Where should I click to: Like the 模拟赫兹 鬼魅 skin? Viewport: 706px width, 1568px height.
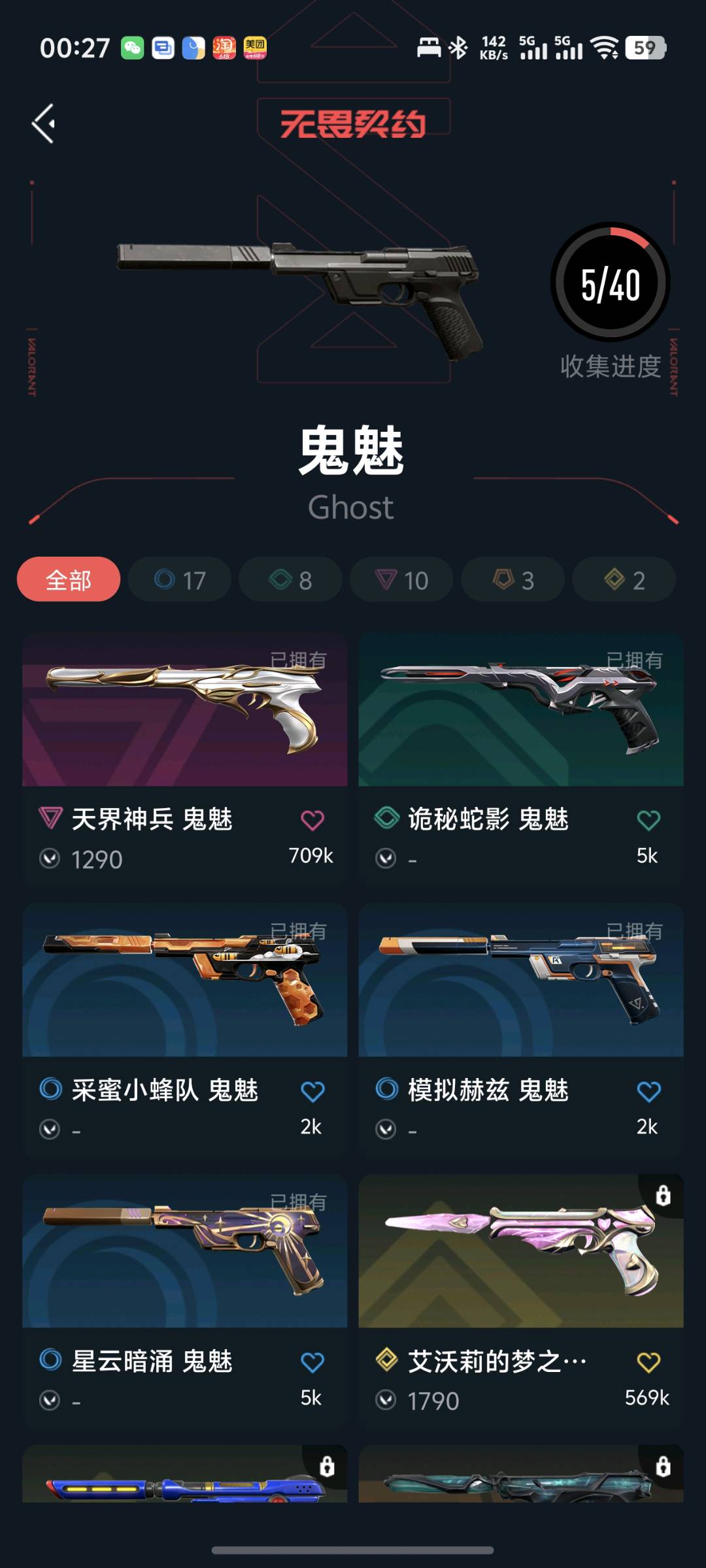click(x=648, y=1091)
